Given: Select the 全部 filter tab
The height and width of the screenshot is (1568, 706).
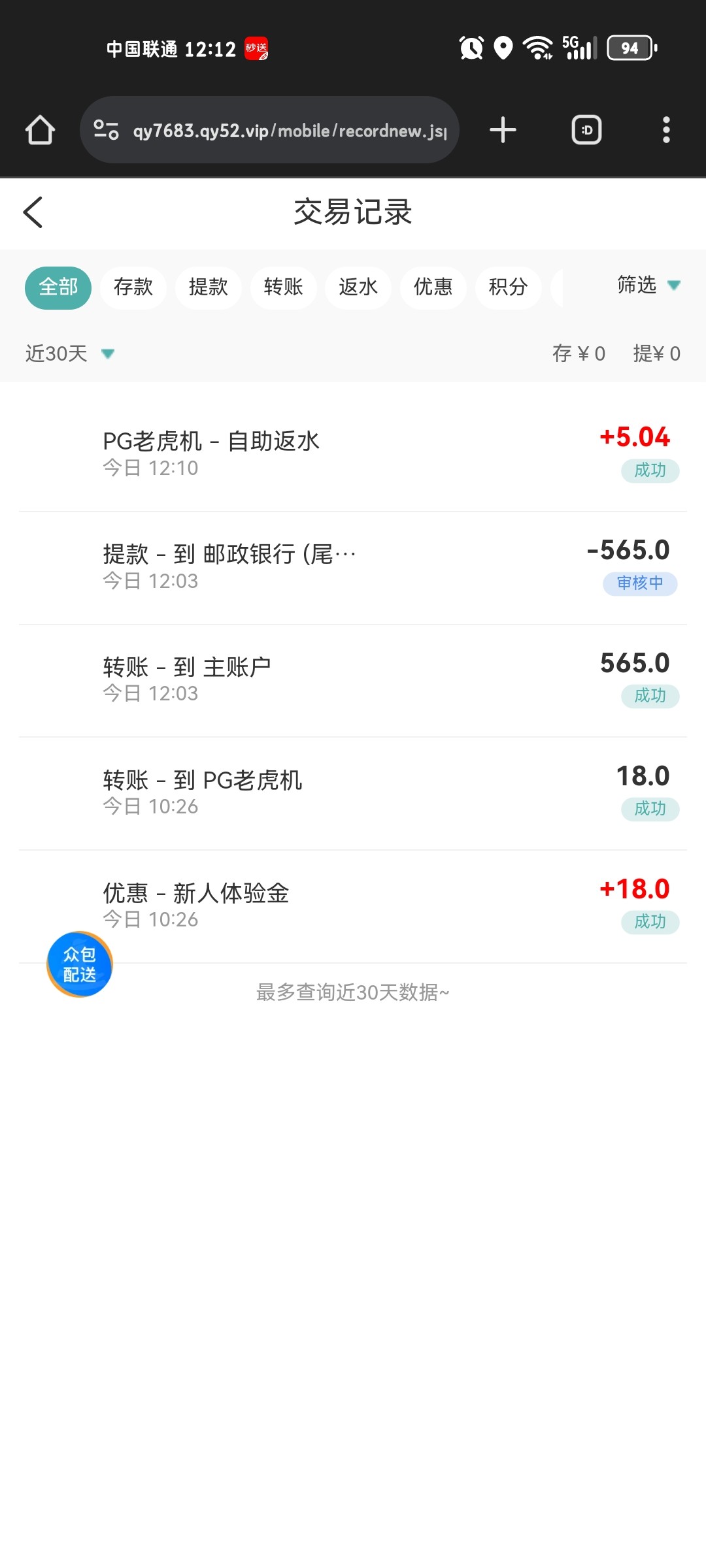Looking at the screenshot, I should 58,287.
